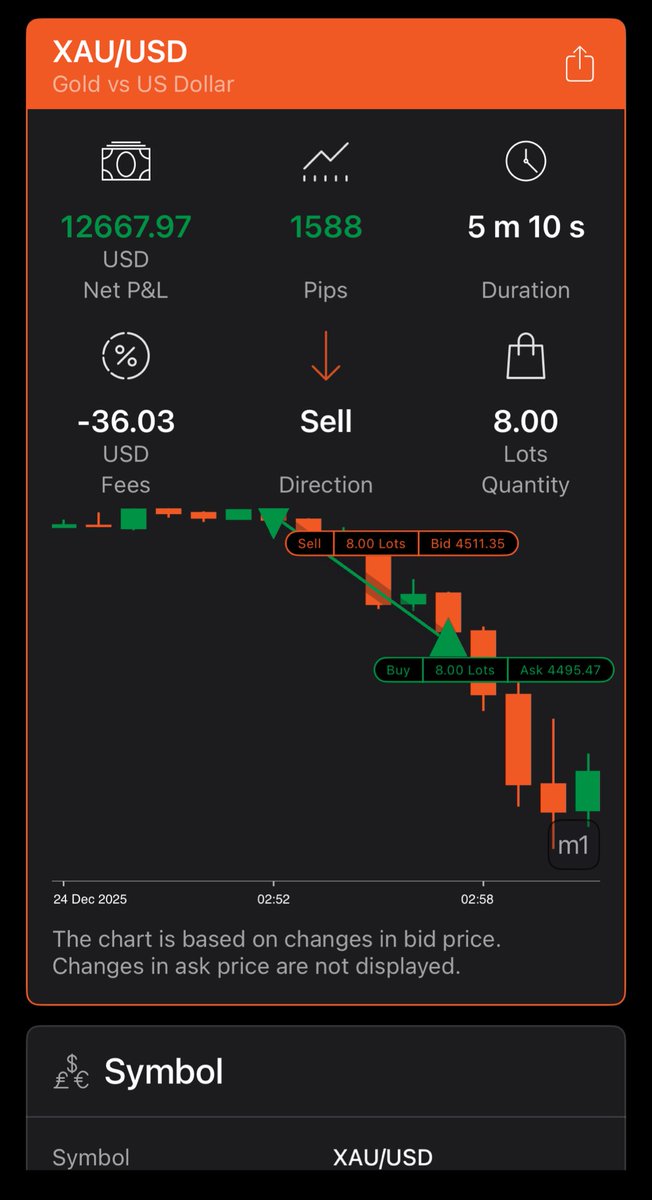The height and width of the screenshot is (1200, 652).
Task: Change the m1 chart timeframe
Action: coord(573,845)
